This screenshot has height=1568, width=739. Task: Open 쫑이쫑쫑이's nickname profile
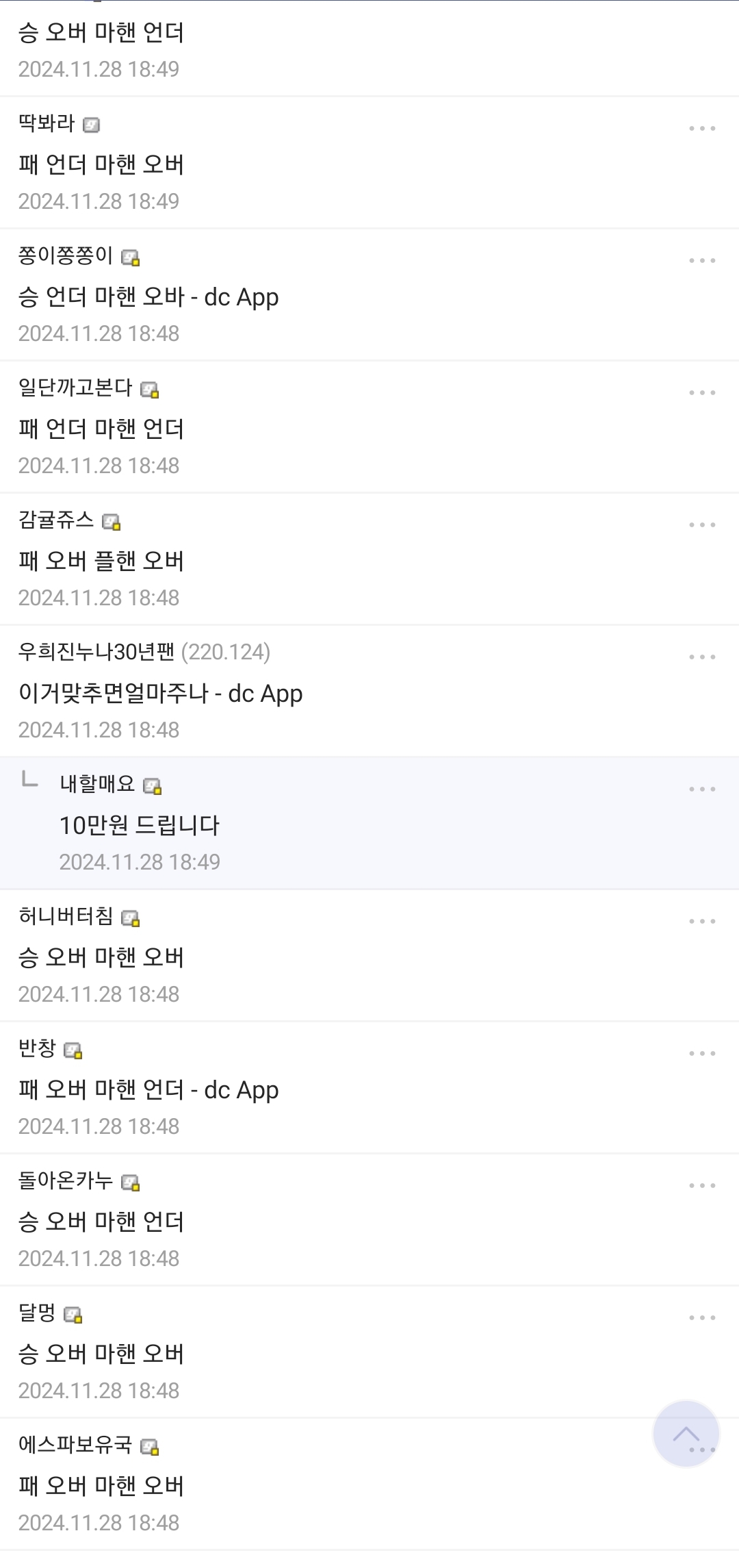click(x=66, y=256)
